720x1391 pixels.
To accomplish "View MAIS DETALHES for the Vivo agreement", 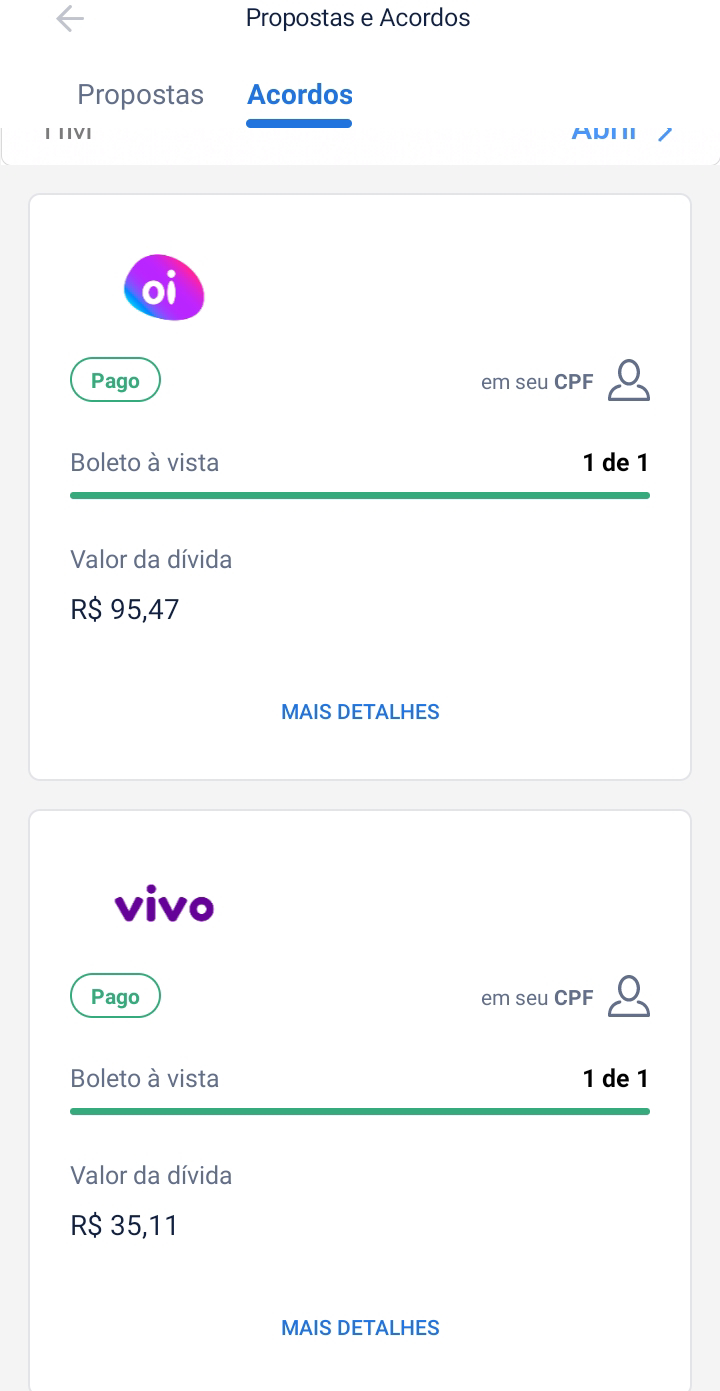I will 360,1328.
